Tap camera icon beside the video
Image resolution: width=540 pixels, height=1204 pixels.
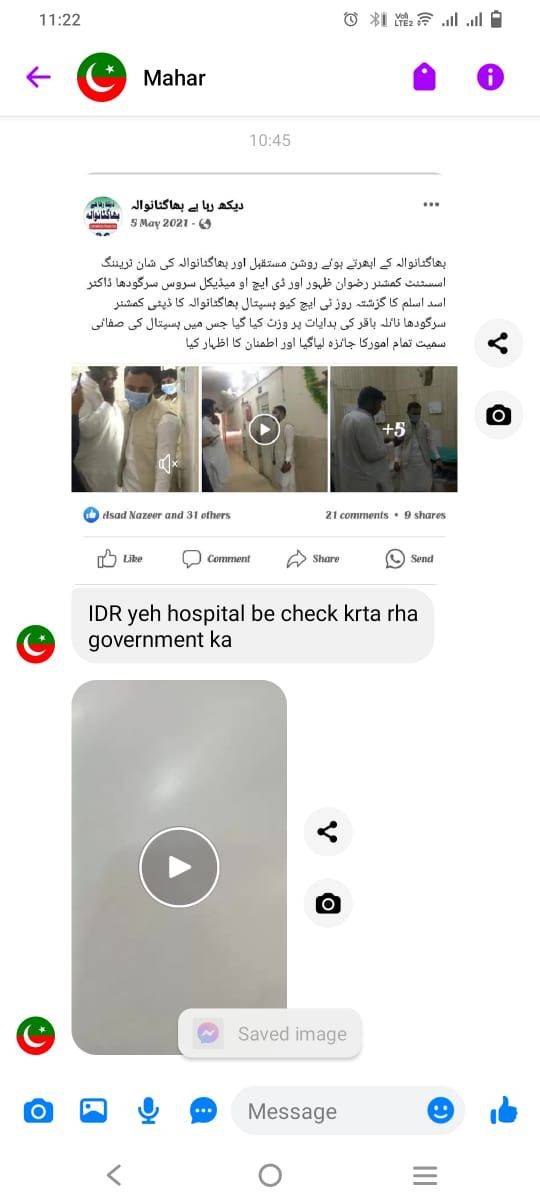click(x=327, y=904)
